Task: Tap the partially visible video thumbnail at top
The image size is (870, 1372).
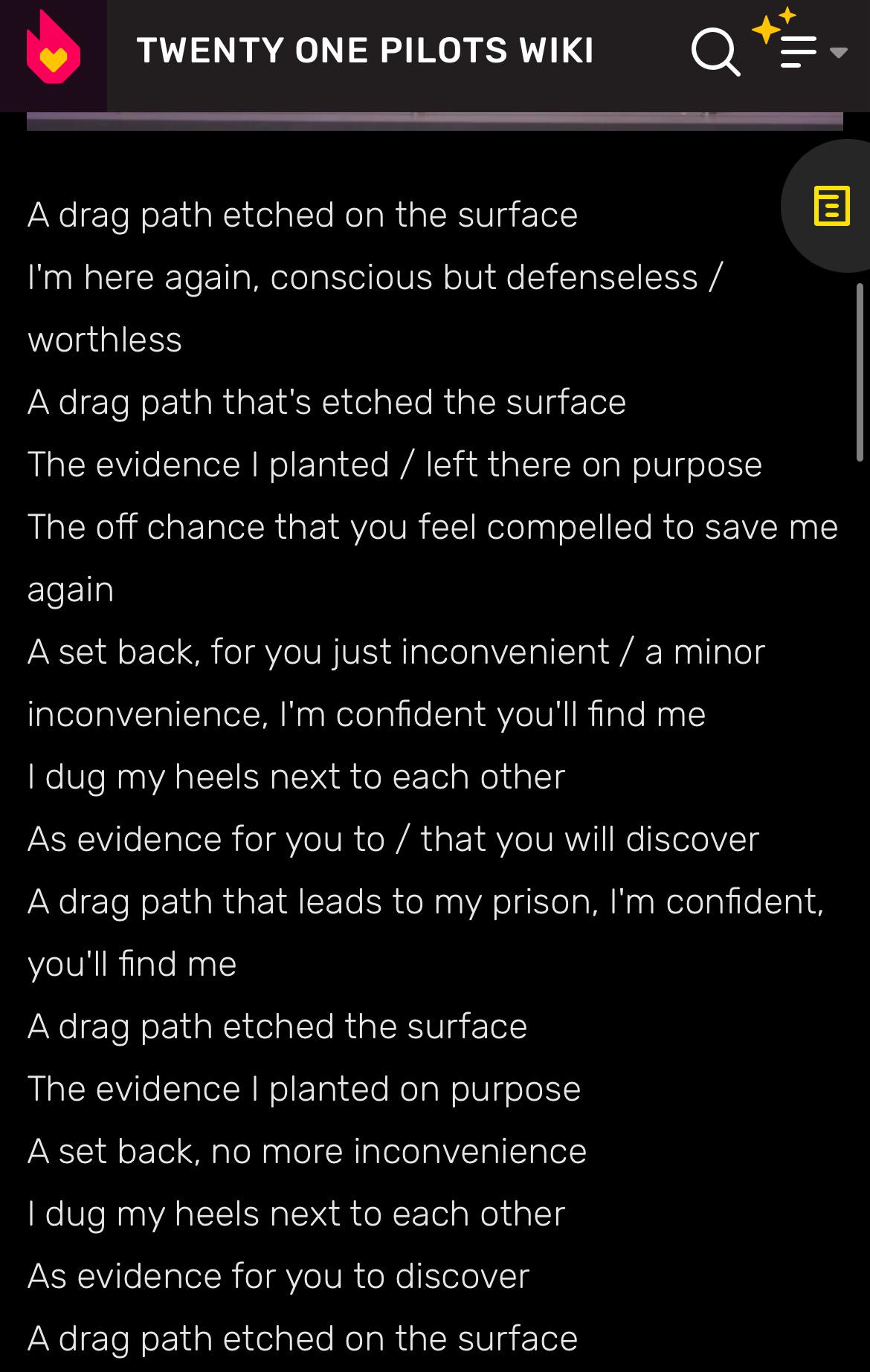Action: click(435, 119)
